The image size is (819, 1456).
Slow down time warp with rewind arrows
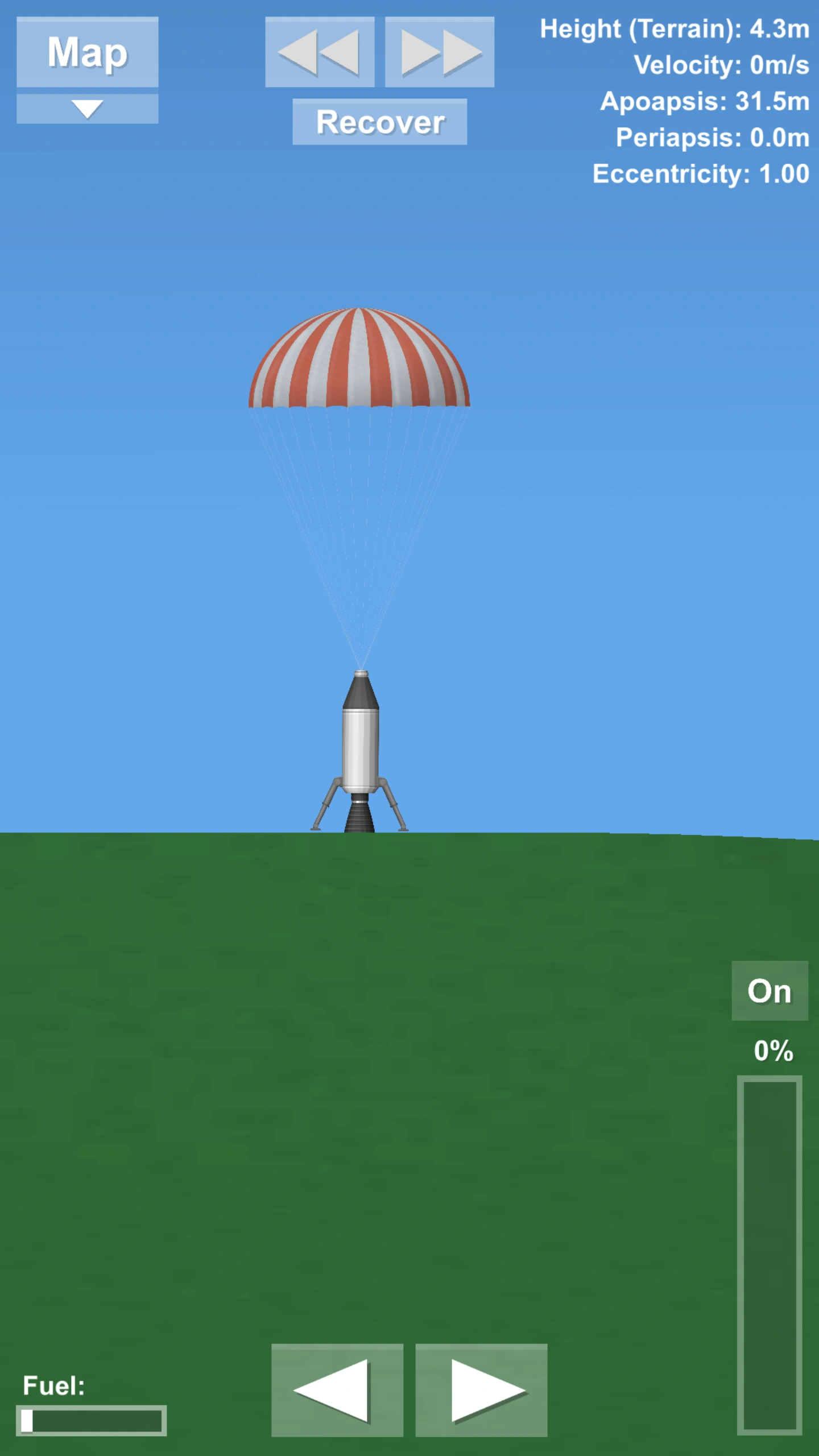pos(320,52)
